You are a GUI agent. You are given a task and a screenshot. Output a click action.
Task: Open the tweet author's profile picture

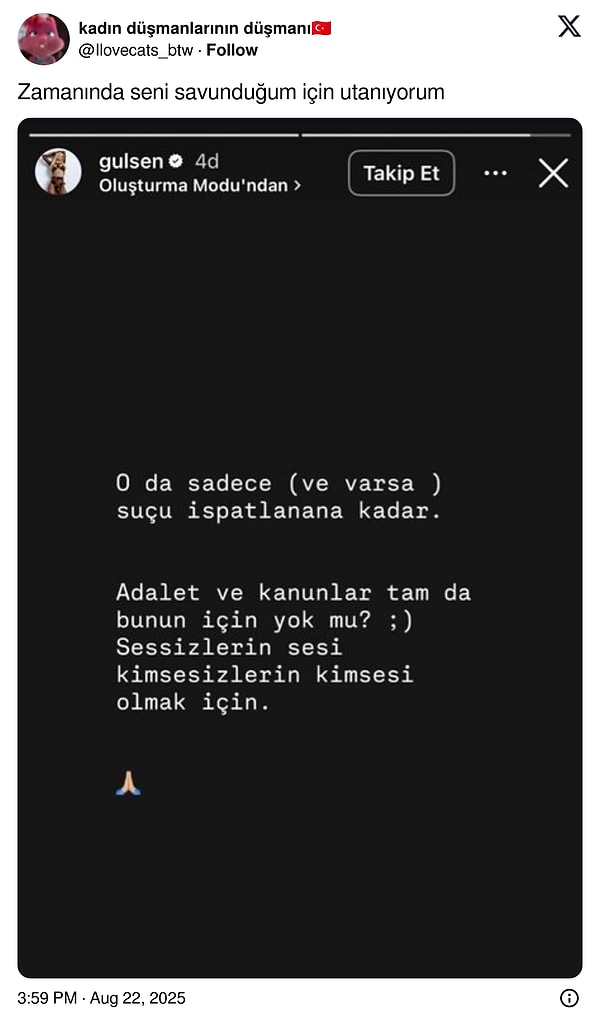click(x=43, y=39)
